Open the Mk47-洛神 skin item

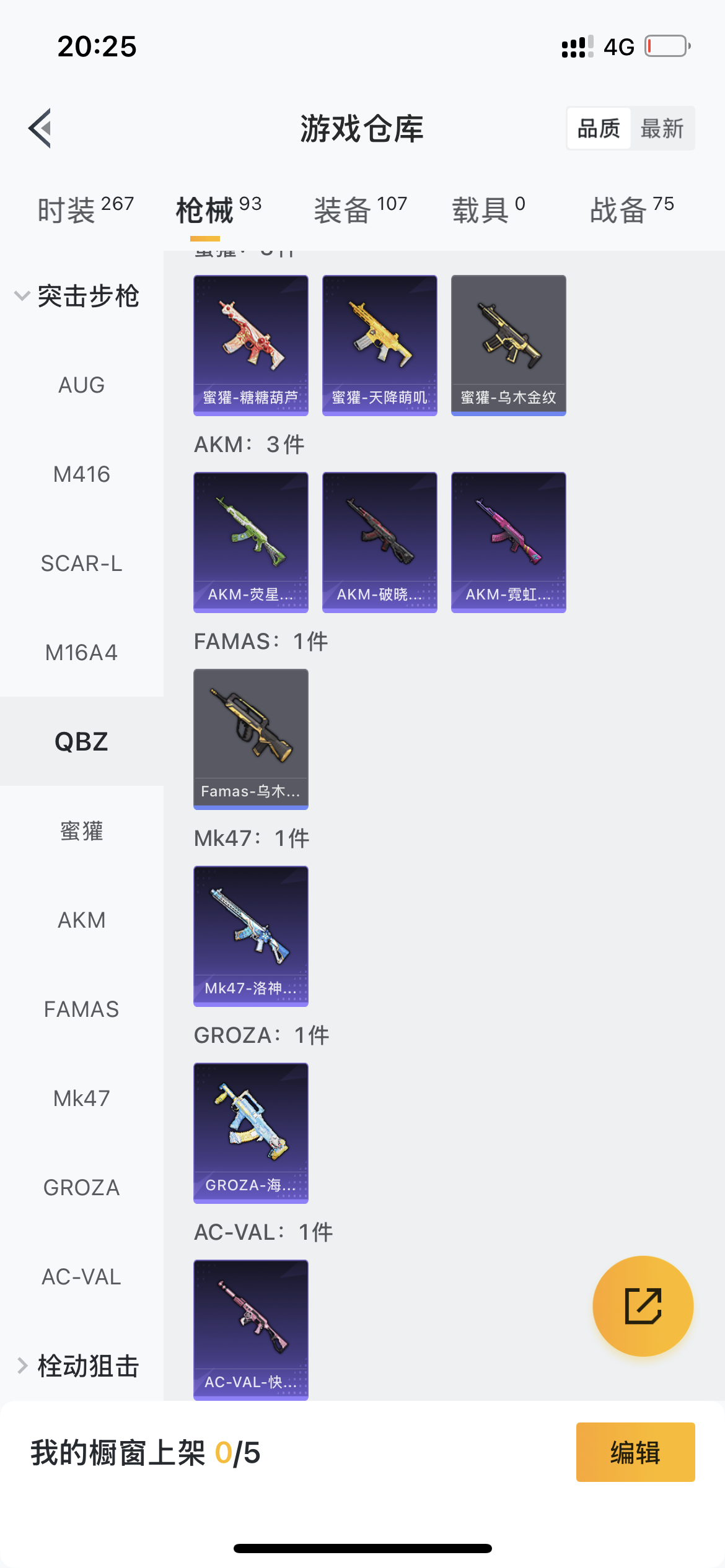pyautogui.click(x=251, y=936)
